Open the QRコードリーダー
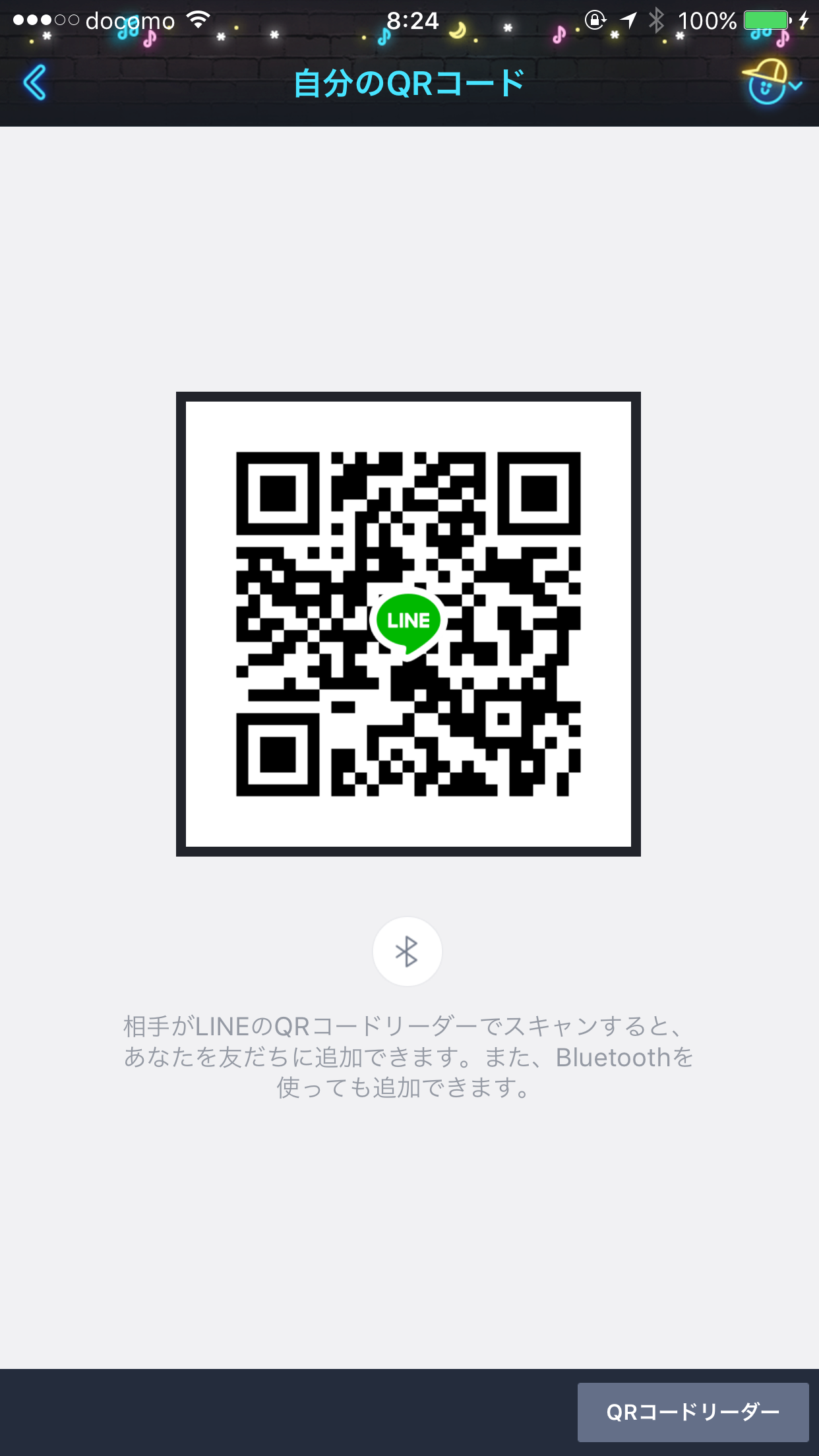This screenshot has height=1456, width=819. (692, 1412)
